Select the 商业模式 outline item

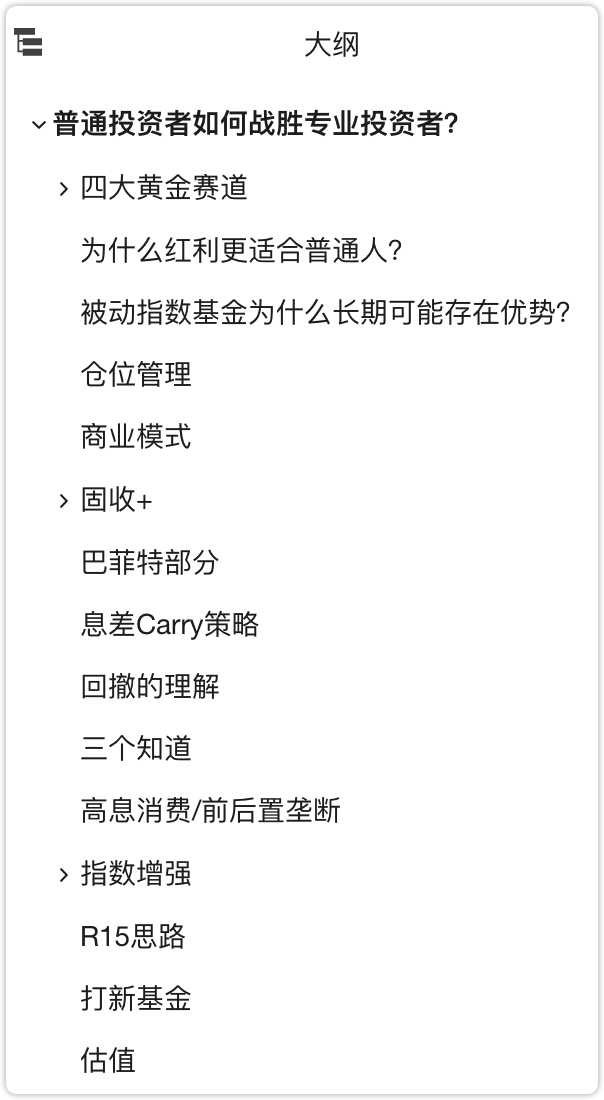[x=136, y=437]
